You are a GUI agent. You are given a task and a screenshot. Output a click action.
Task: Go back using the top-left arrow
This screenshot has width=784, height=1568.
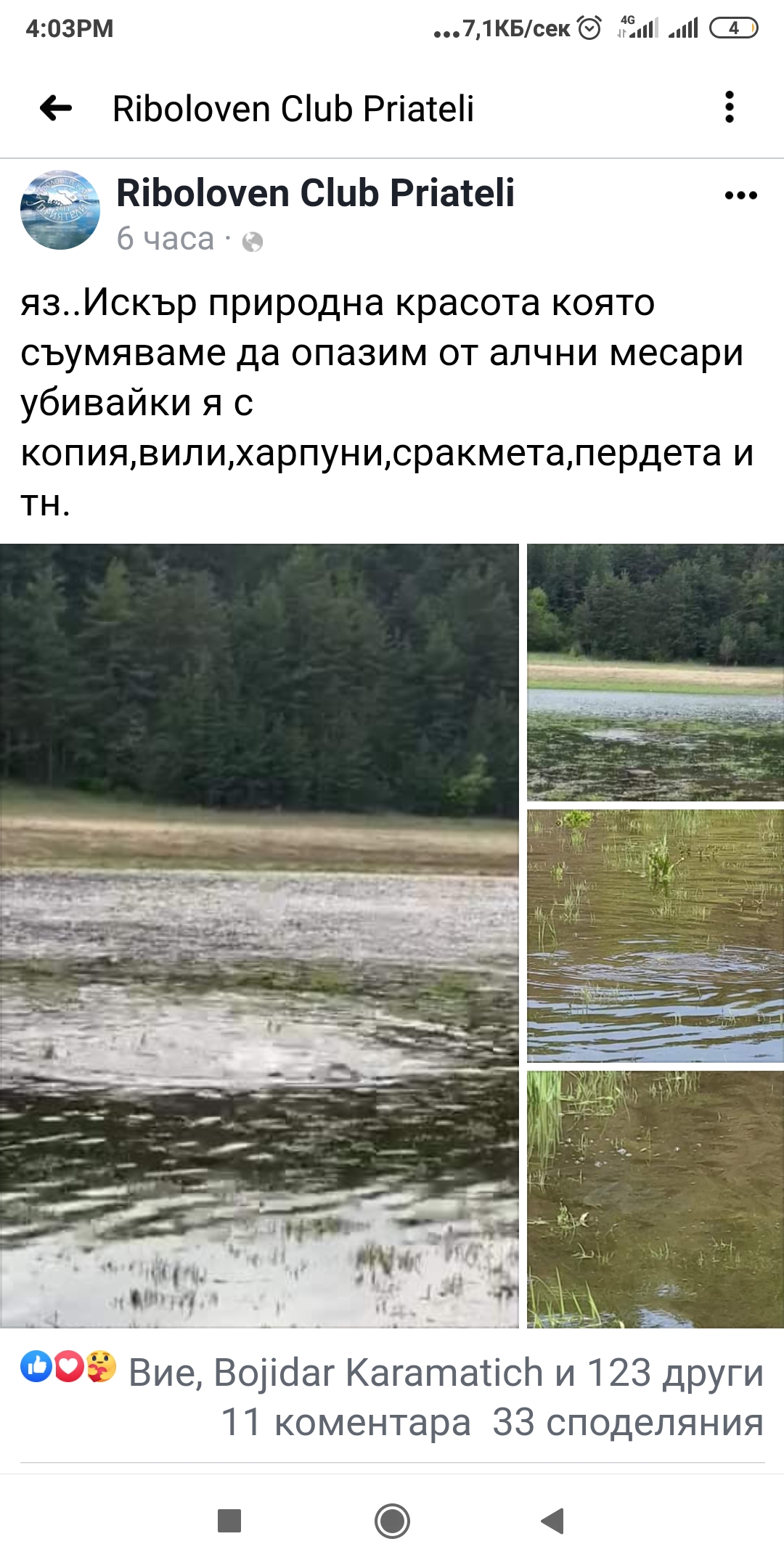tap(56, 108)
